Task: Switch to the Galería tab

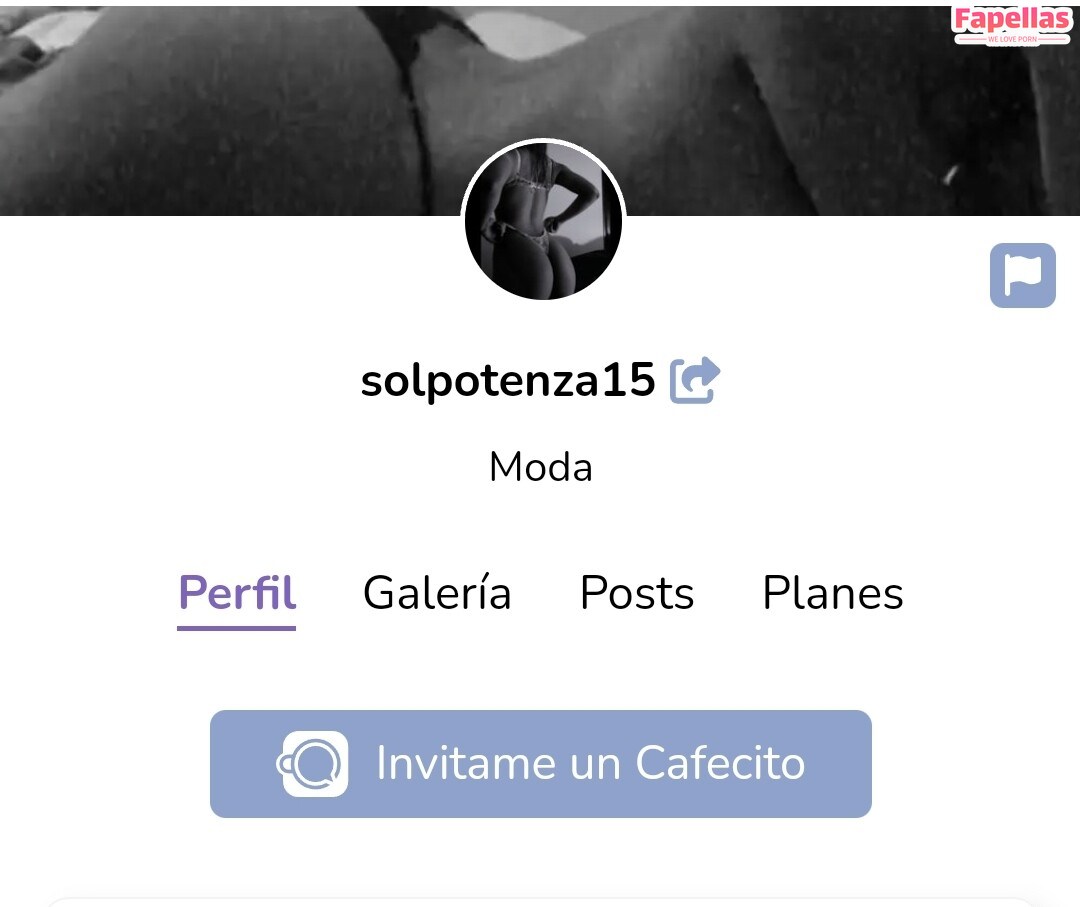Action: coord(437,593)
